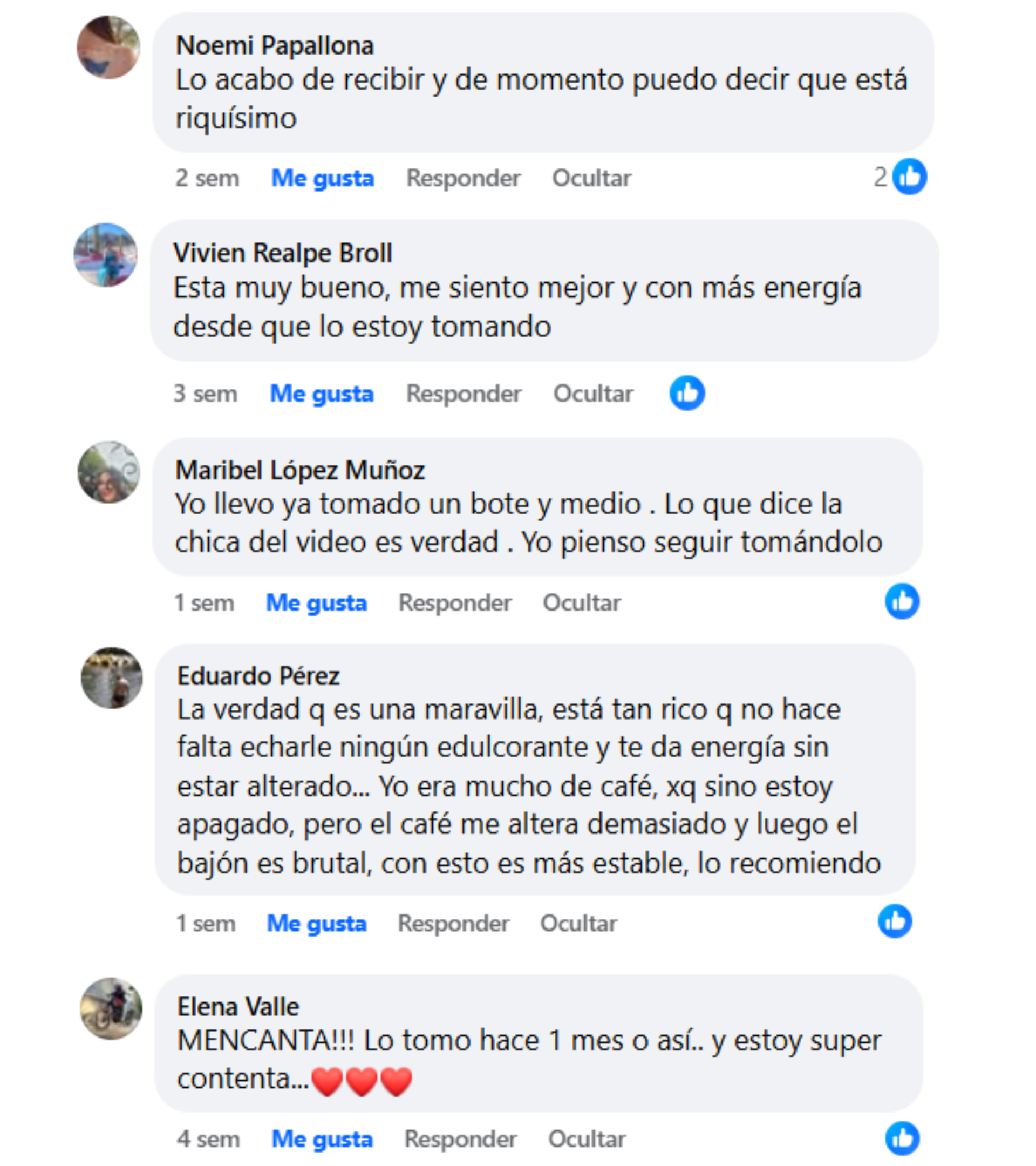
Task: Hide Vivien Realpe Broll's comment
Action: tap(593, 394)
